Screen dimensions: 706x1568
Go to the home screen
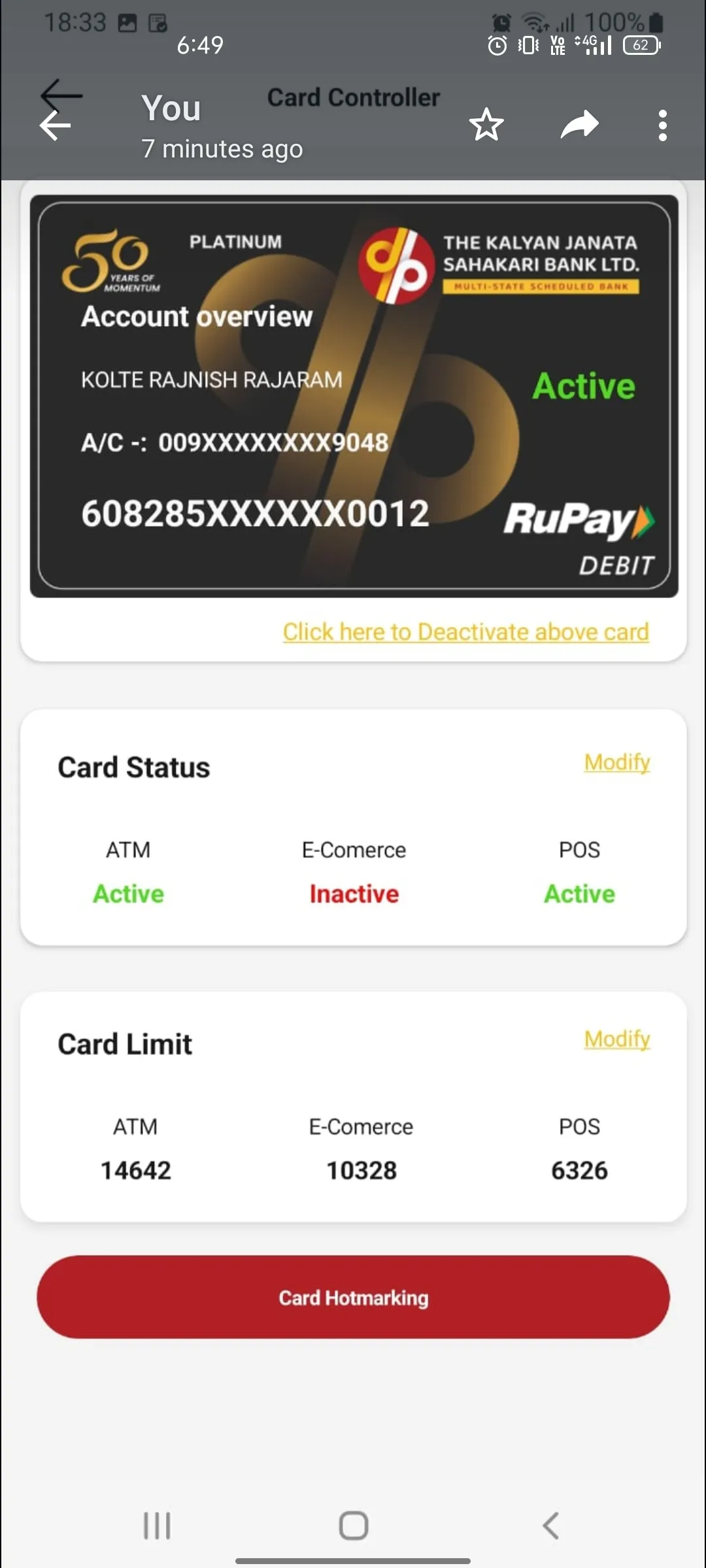(x=353, y=1526)
